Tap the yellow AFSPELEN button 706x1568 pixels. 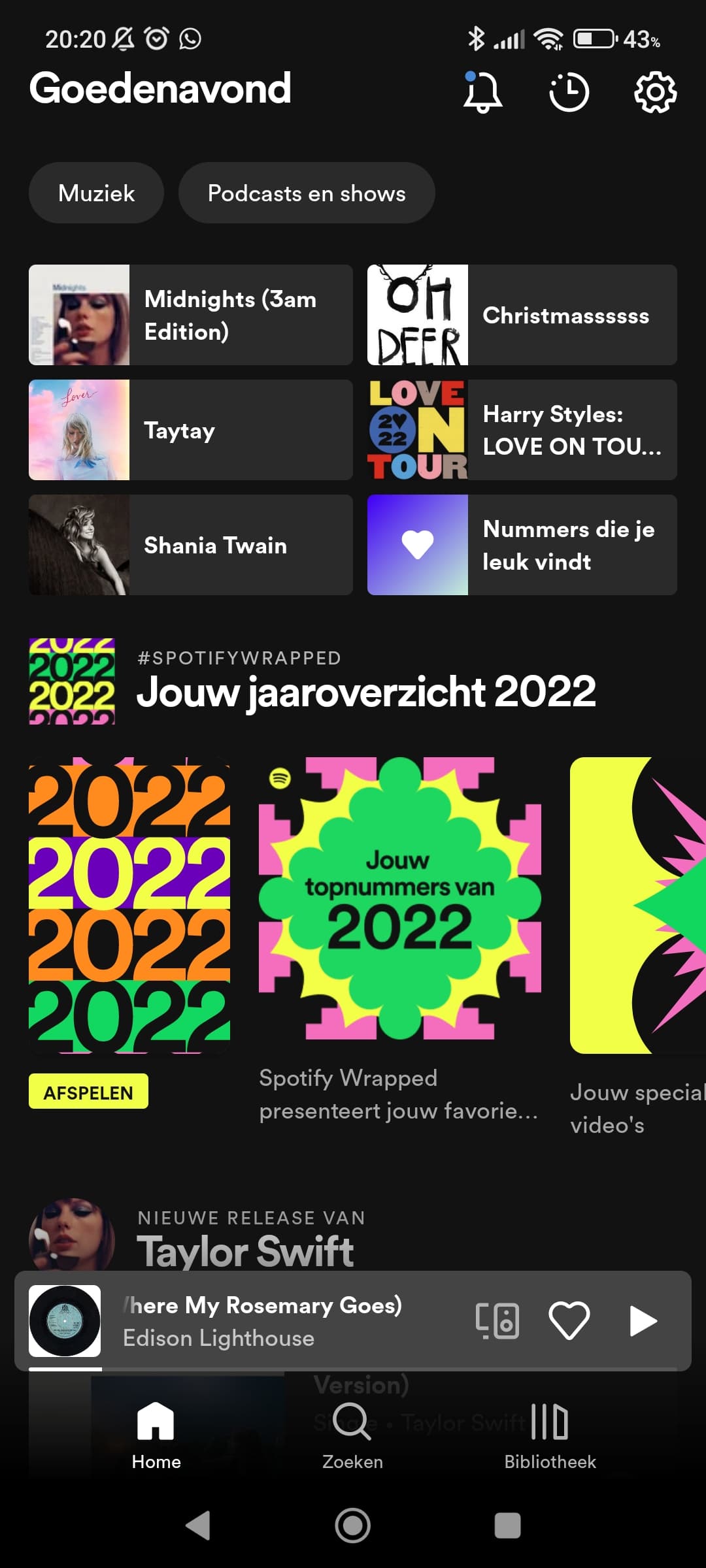[x=88, y=1091]
